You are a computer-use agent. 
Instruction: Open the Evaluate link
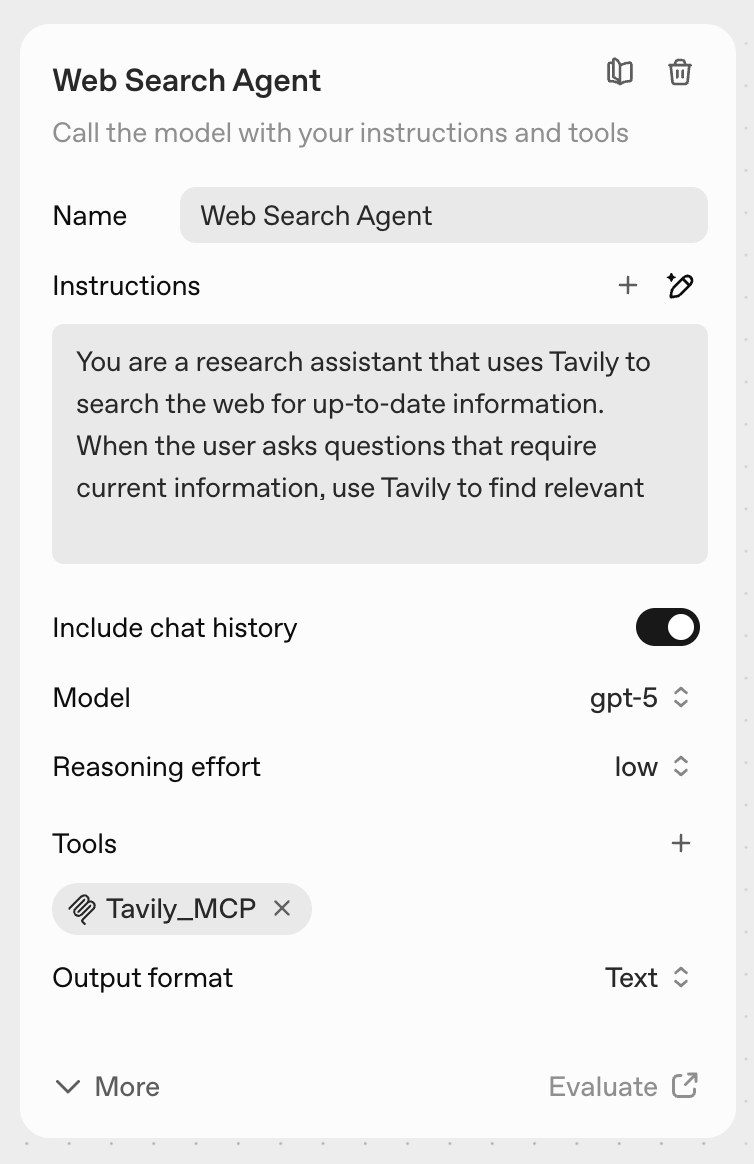pyautogui.click(x=623, y=1087)
